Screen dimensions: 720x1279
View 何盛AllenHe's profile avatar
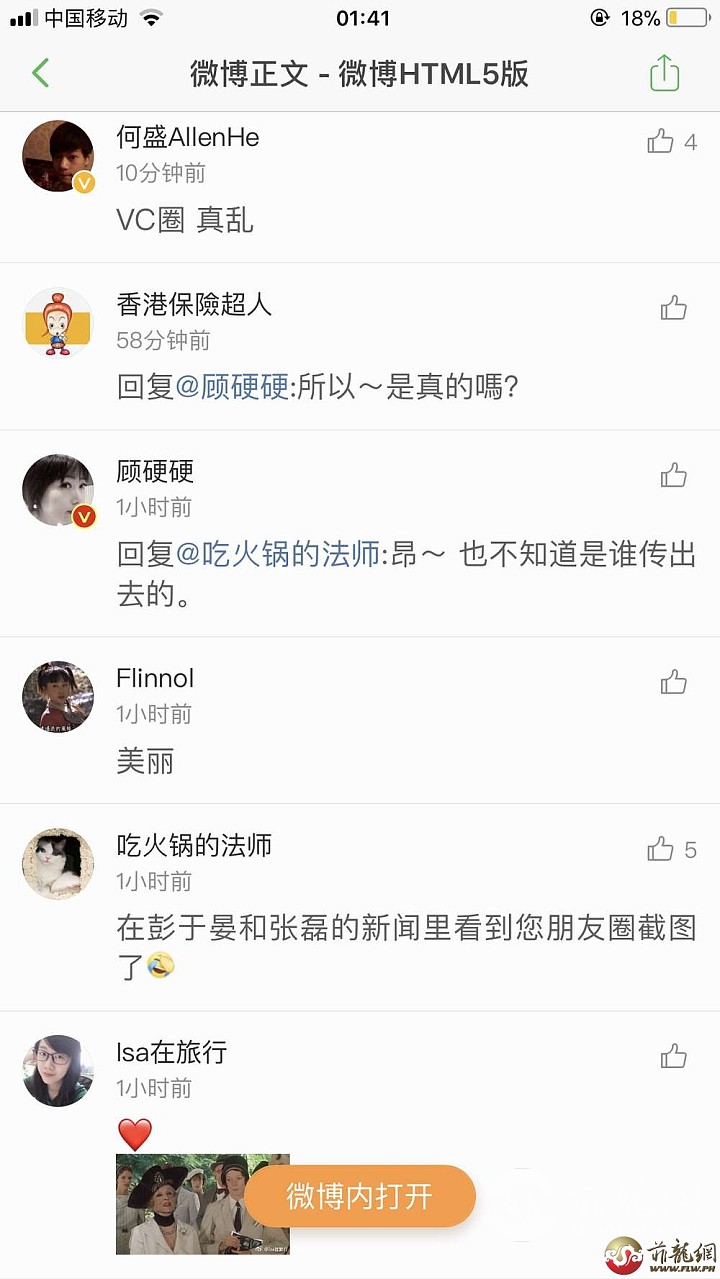point(58,156)
